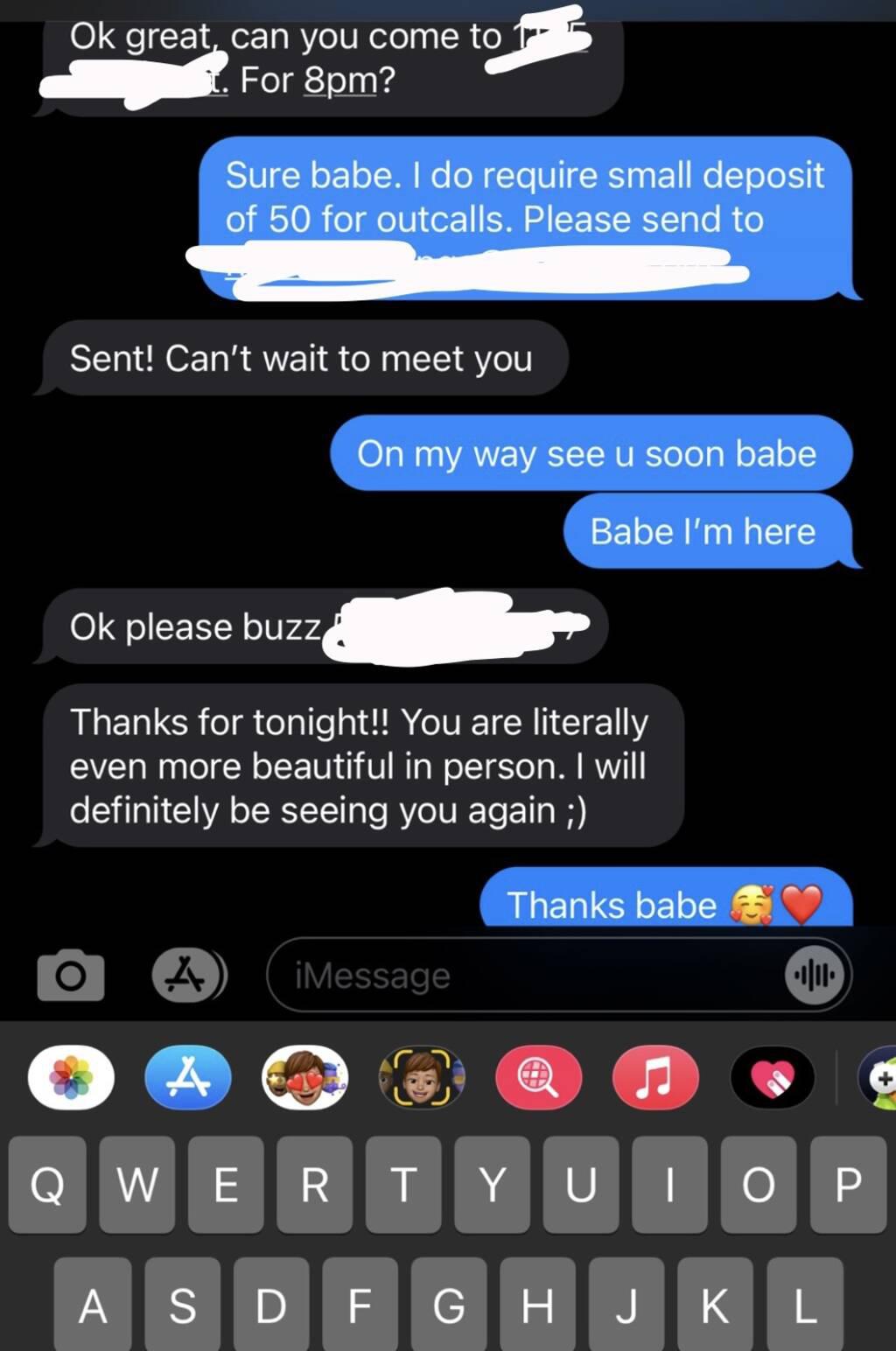Open the App Store in the app strip
Viewport: 896px width, 1351px height.
click(188, 1077)
